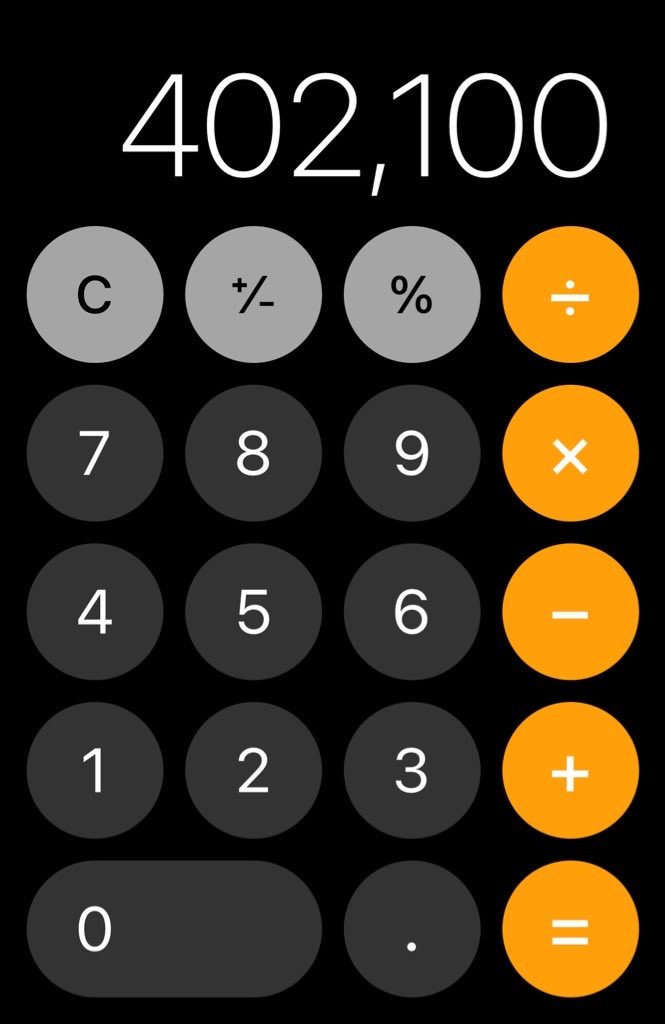Select the plus operator
665x1024 pixels.
(x=570, y=770)
